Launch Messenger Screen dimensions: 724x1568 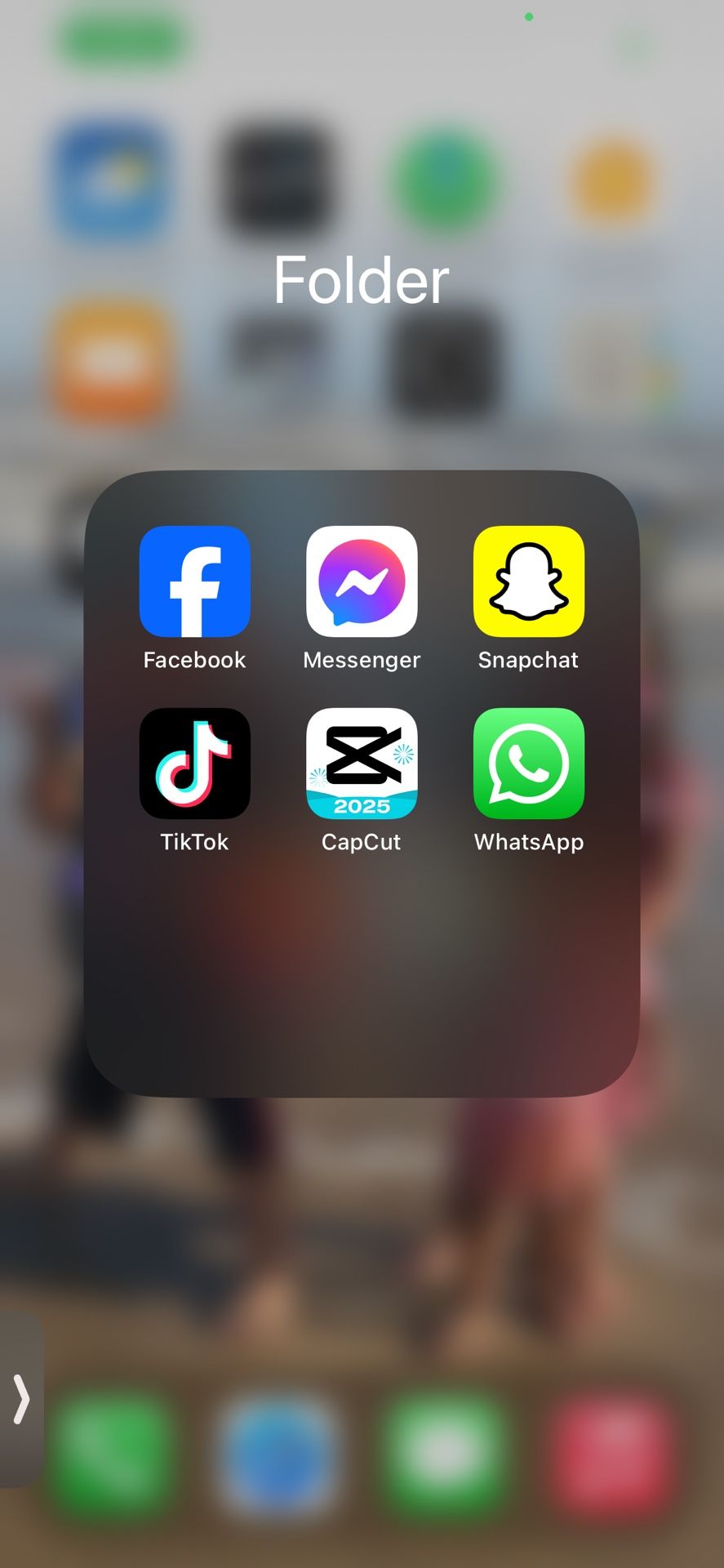tap(362, 580)
